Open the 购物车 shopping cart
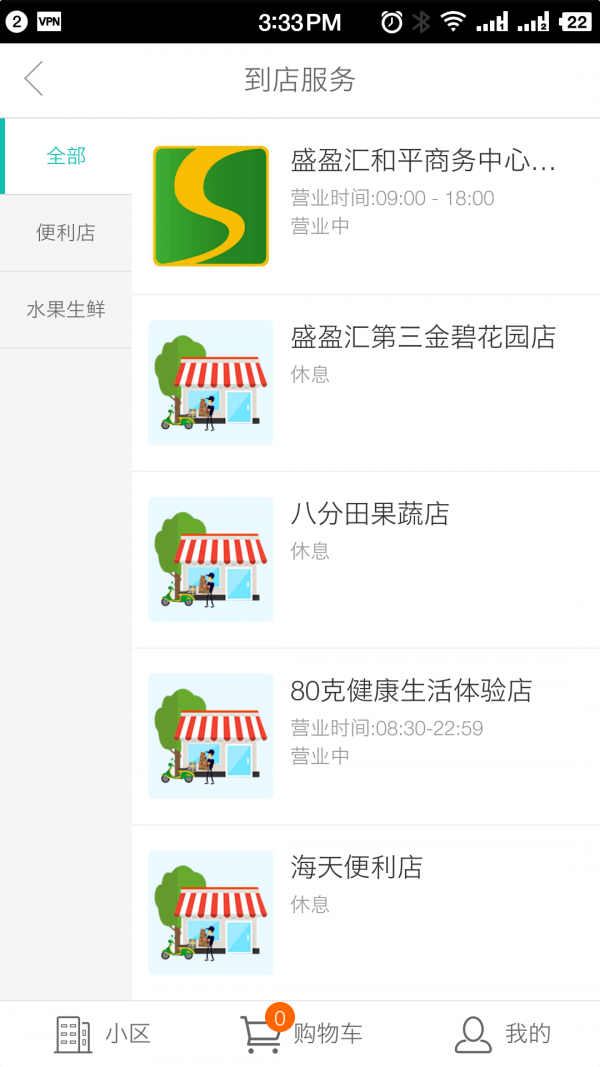This screenshot has width=600, height=1067. pos(300,1034)
